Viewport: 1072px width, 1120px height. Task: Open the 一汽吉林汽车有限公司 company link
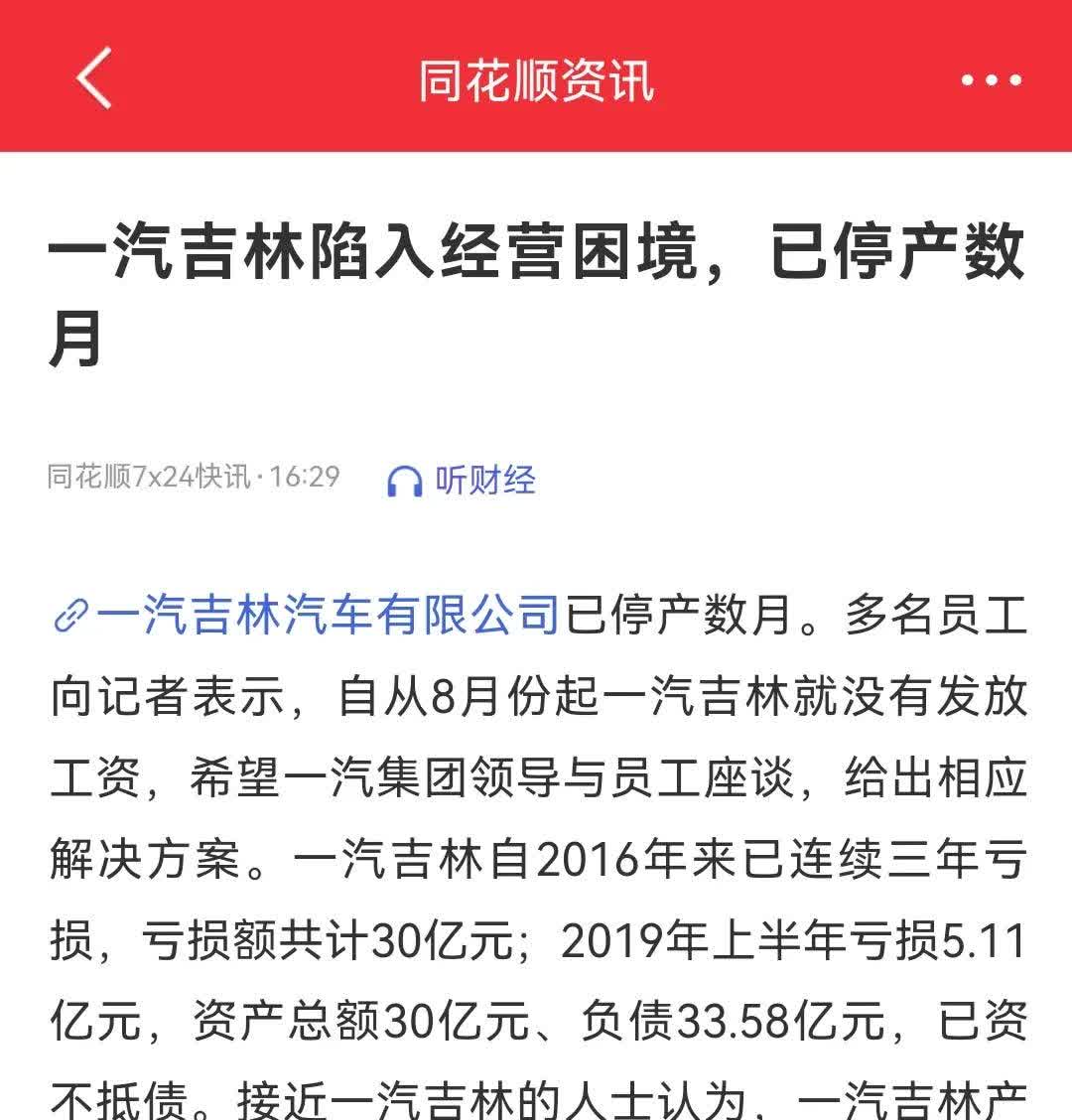click(x=328, y=616)
